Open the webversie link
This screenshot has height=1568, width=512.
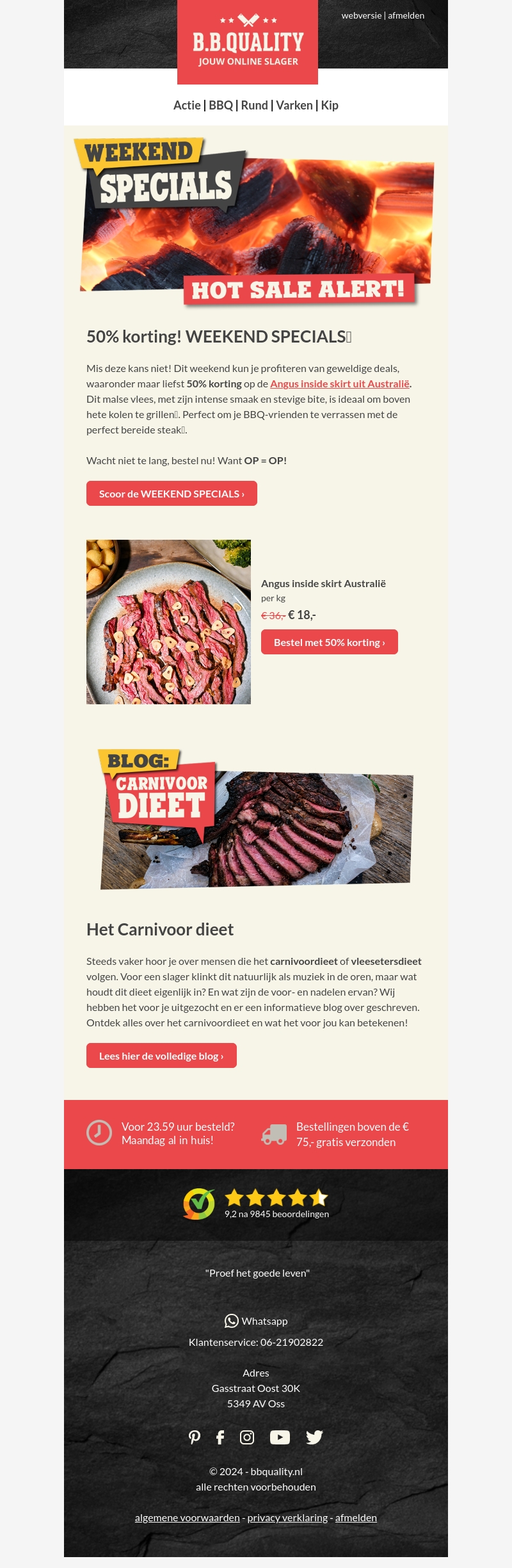pos(361,15)
